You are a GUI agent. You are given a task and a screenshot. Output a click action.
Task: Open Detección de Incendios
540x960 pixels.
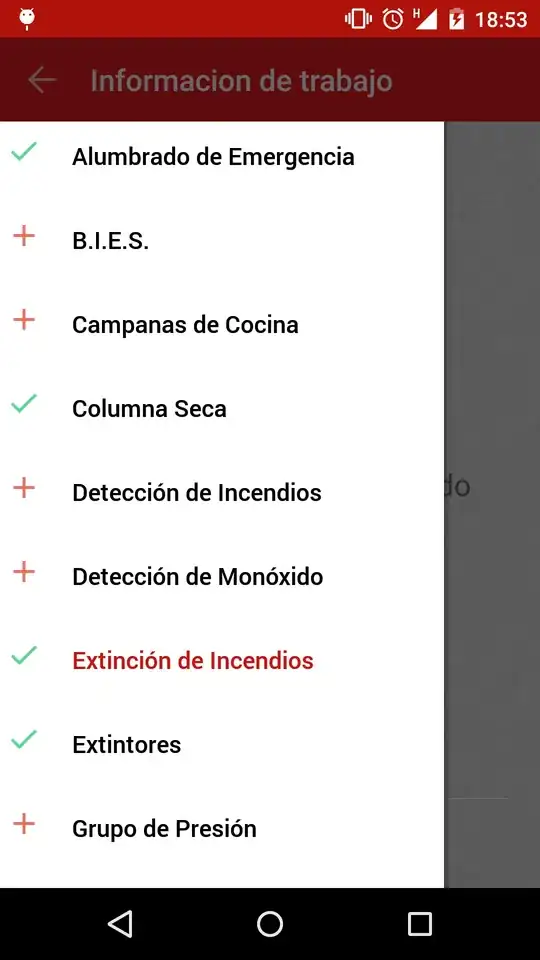click(x=222, y=492)
